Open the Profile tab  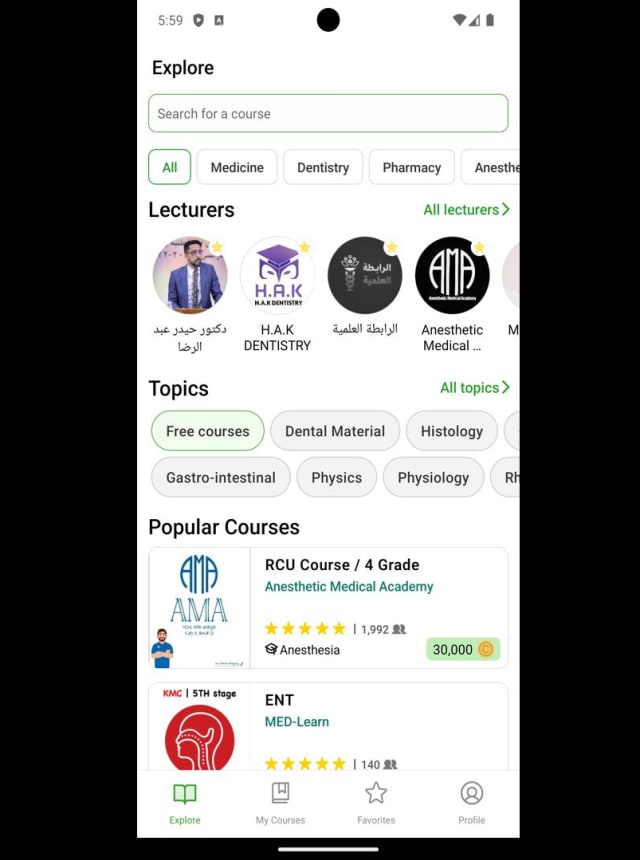point(472,803)
